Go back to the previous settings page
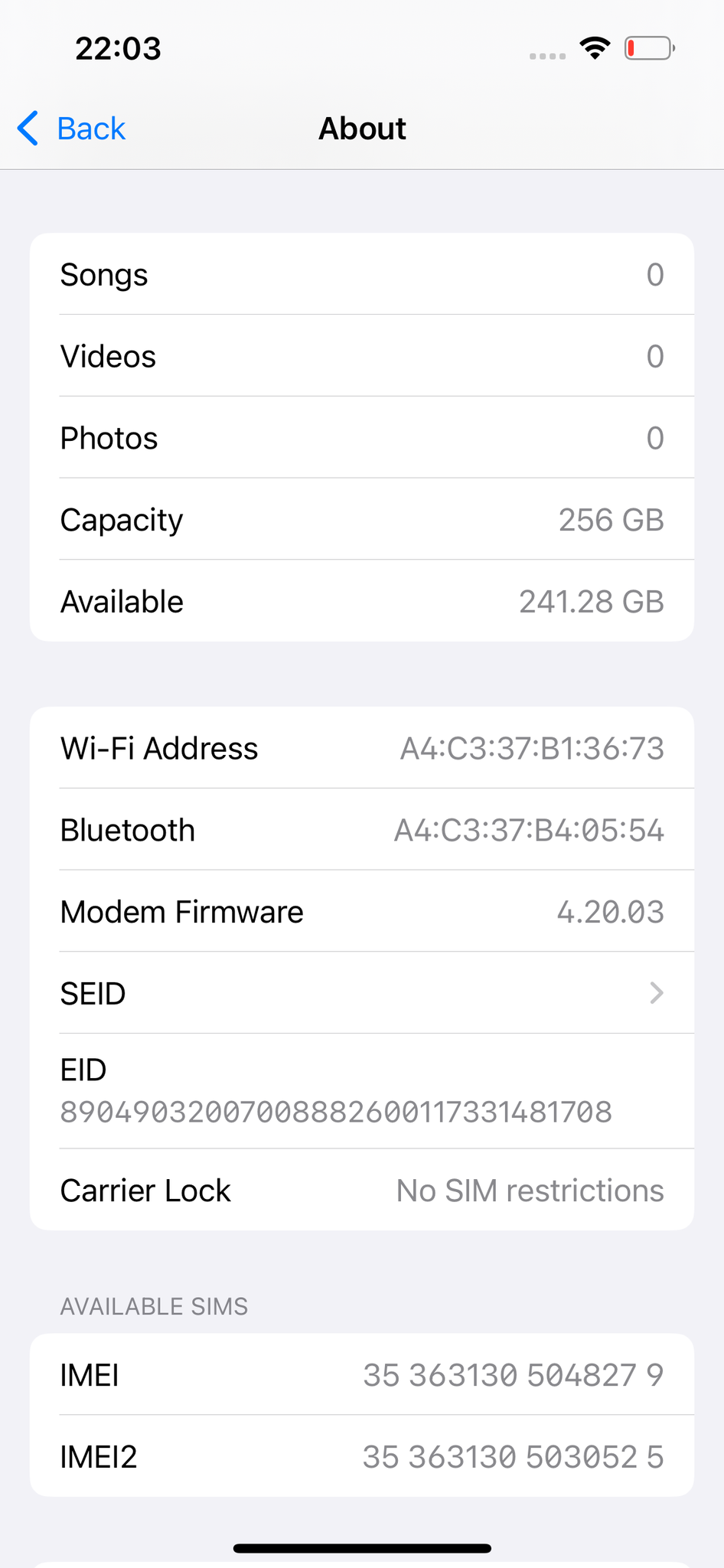This screenshot has height=1568, width=724. click(71, 128)
